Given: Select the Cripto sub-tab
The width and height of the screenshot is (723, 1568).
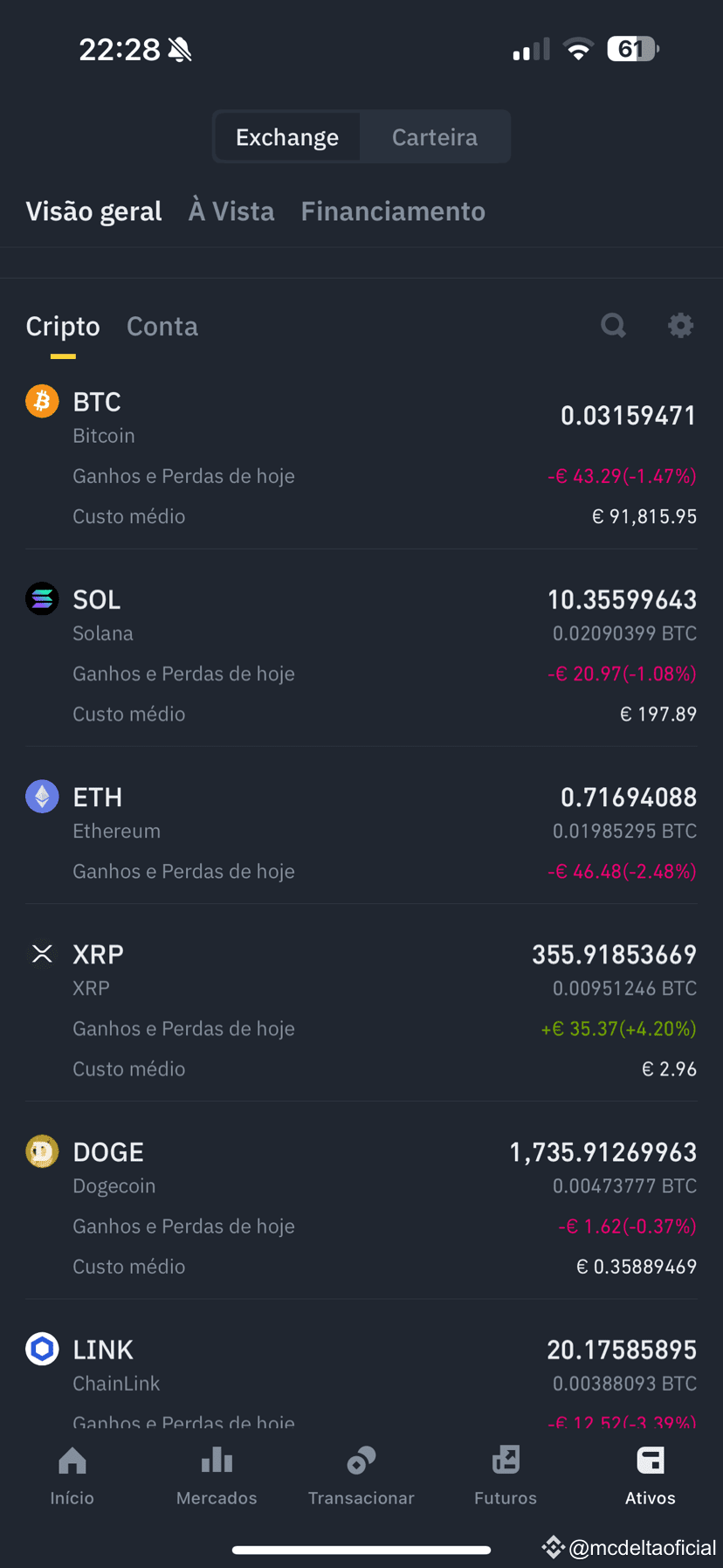Looking at the screenshot, I should pos(63,326).
